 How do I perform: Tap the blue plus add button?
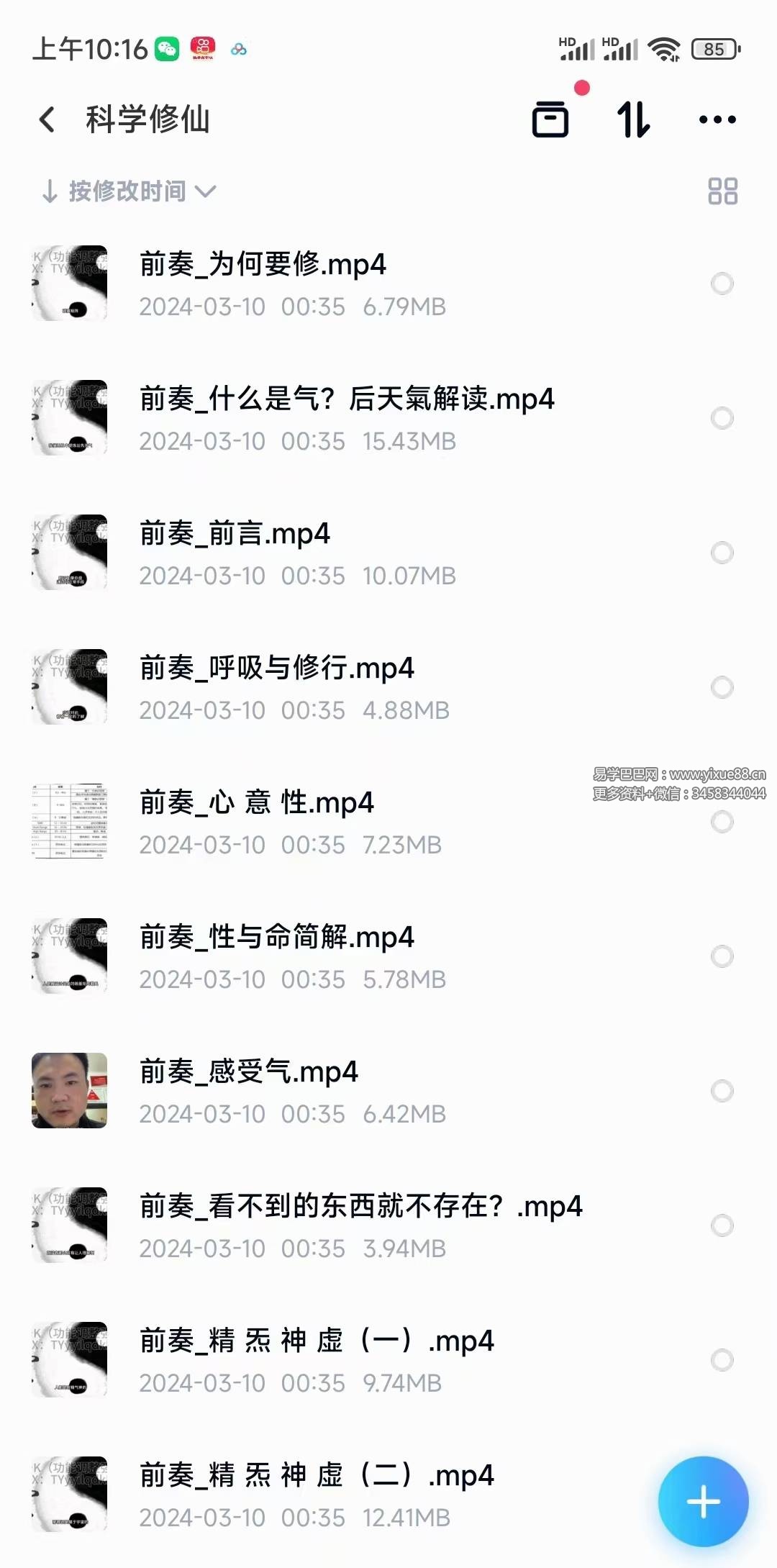coord(703,1501)
